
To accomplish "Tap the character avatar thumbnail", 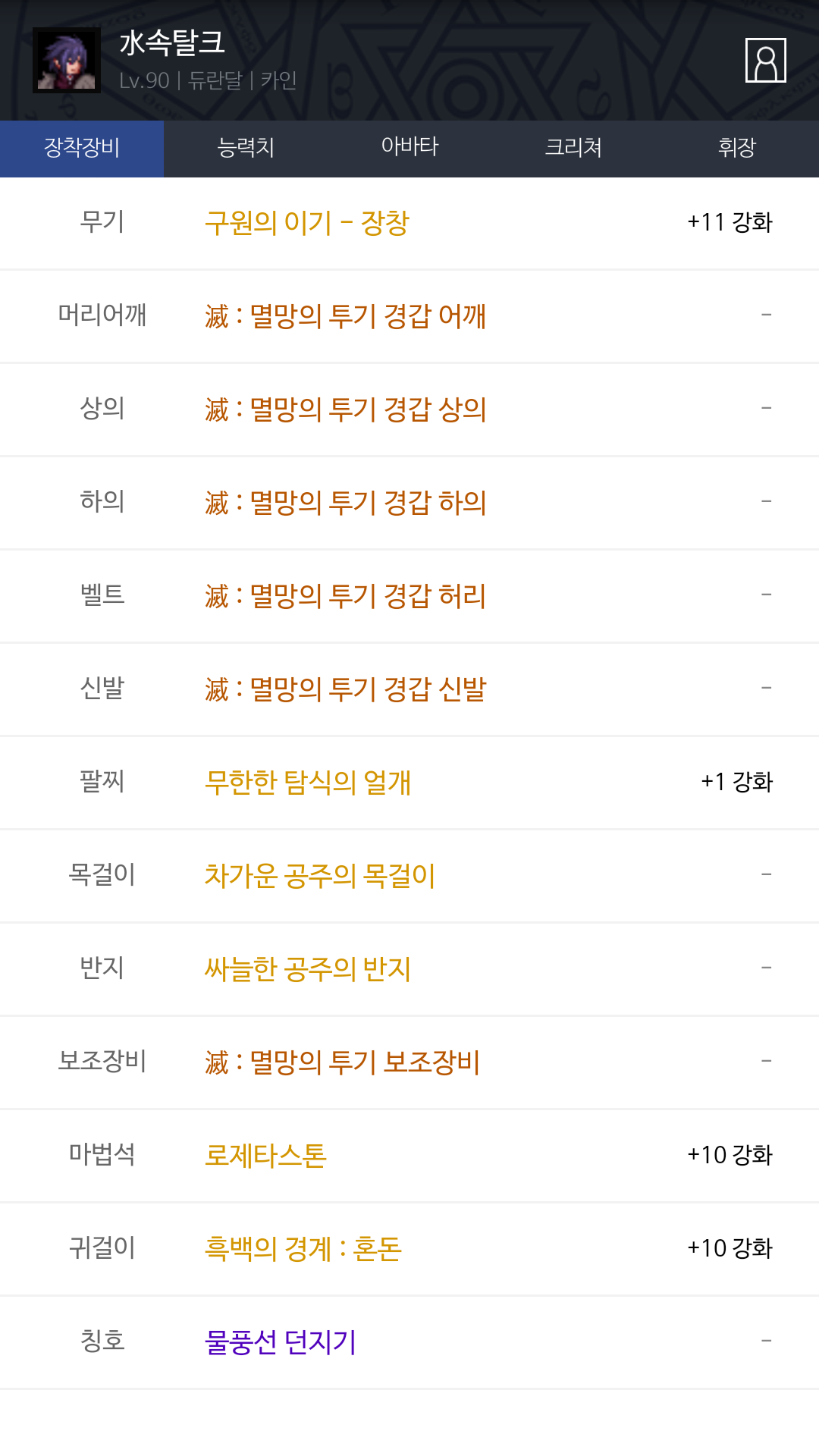I will point(67,61).
